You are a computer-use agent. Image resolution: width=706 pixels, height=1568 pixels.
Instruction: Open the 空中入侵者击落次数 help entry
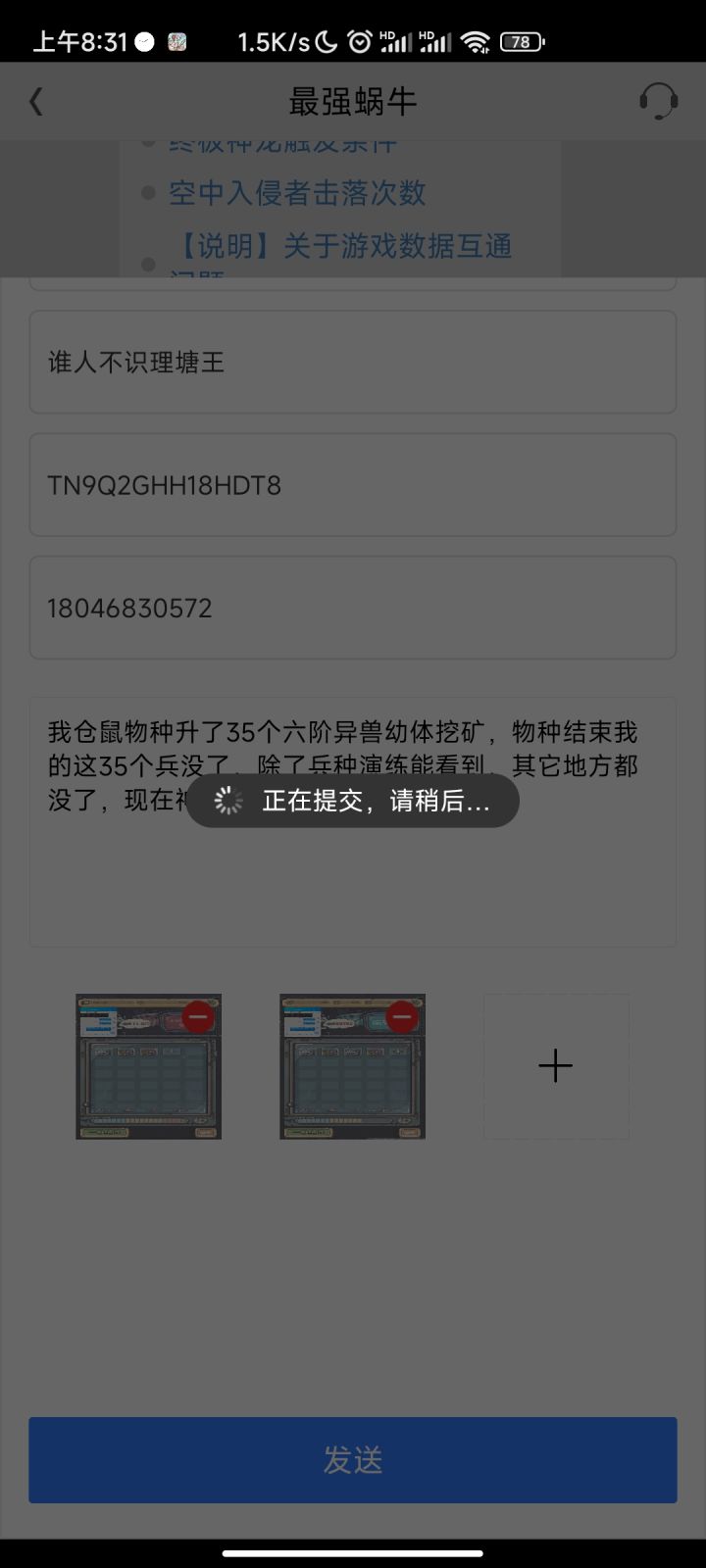pos(296,193)
